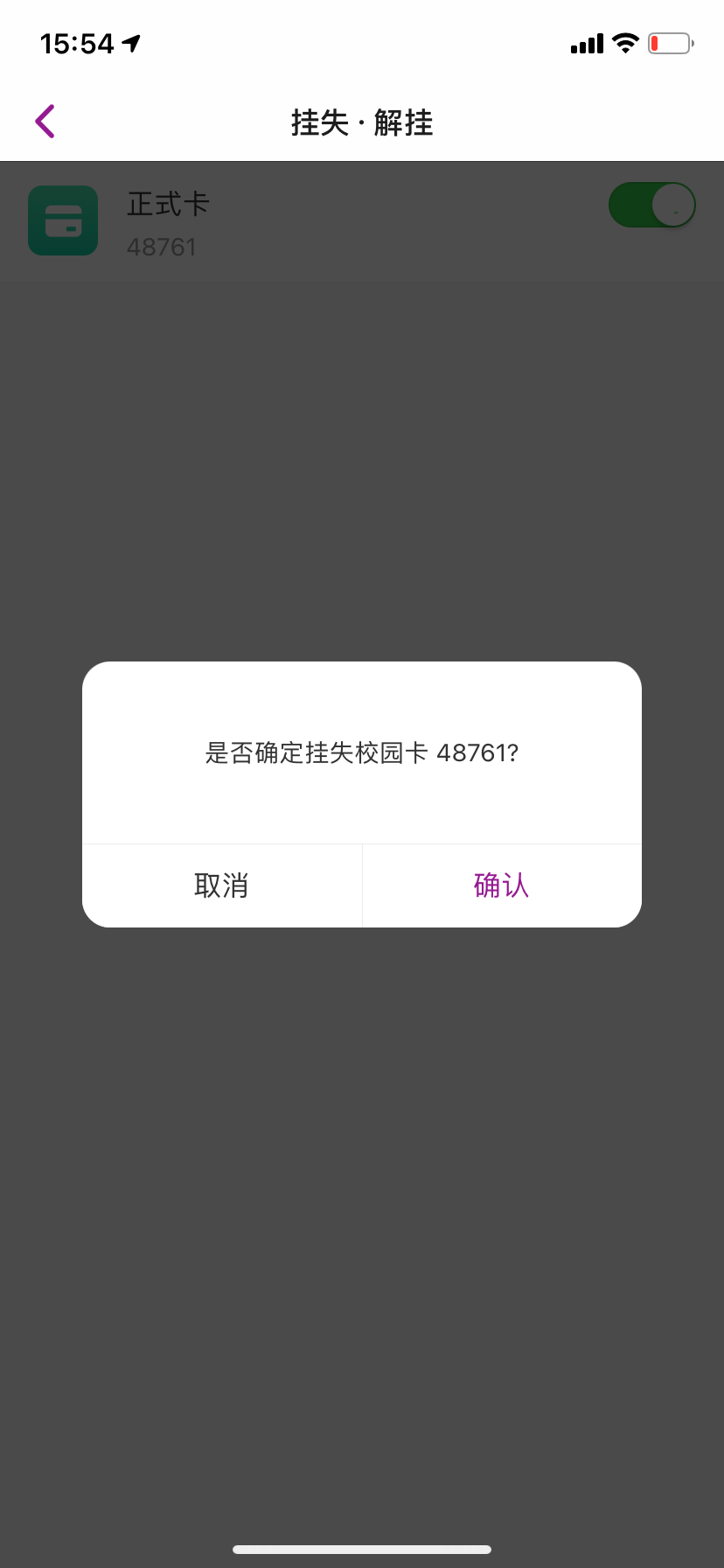
Task: Tap the time 15:54 in status bar
Action: point(79,41)
